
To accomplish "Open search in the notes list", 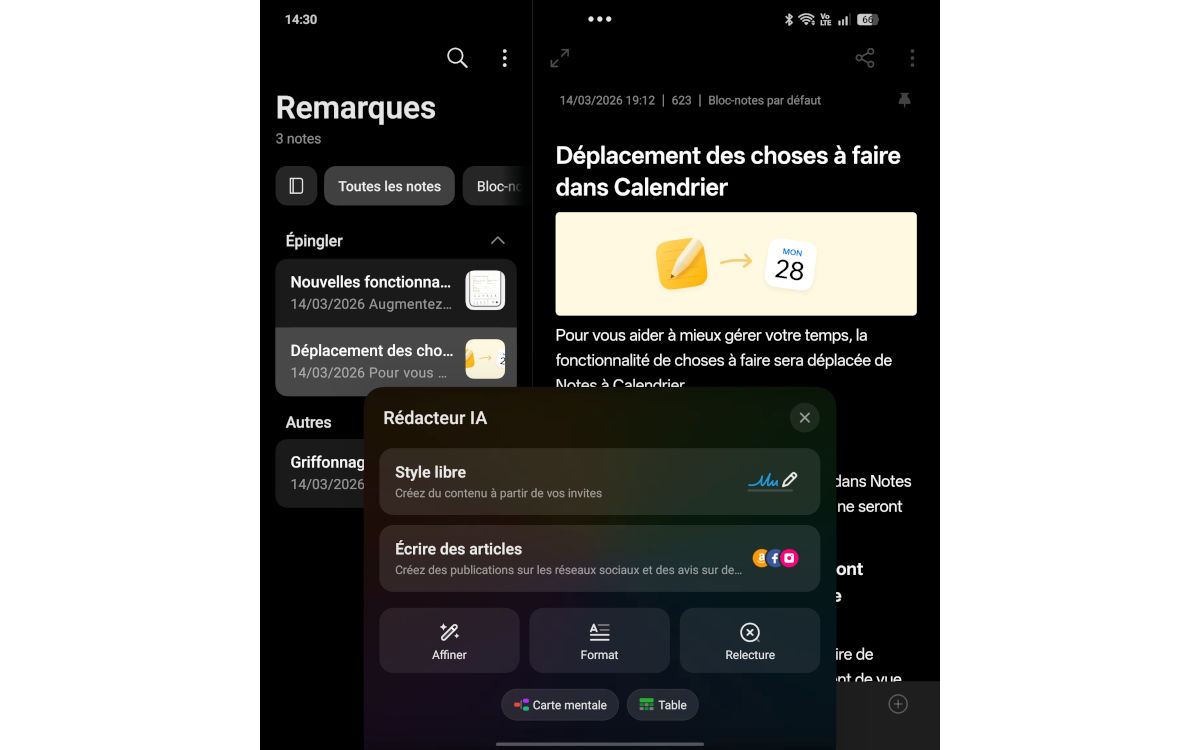I will (x=457, y=58).
